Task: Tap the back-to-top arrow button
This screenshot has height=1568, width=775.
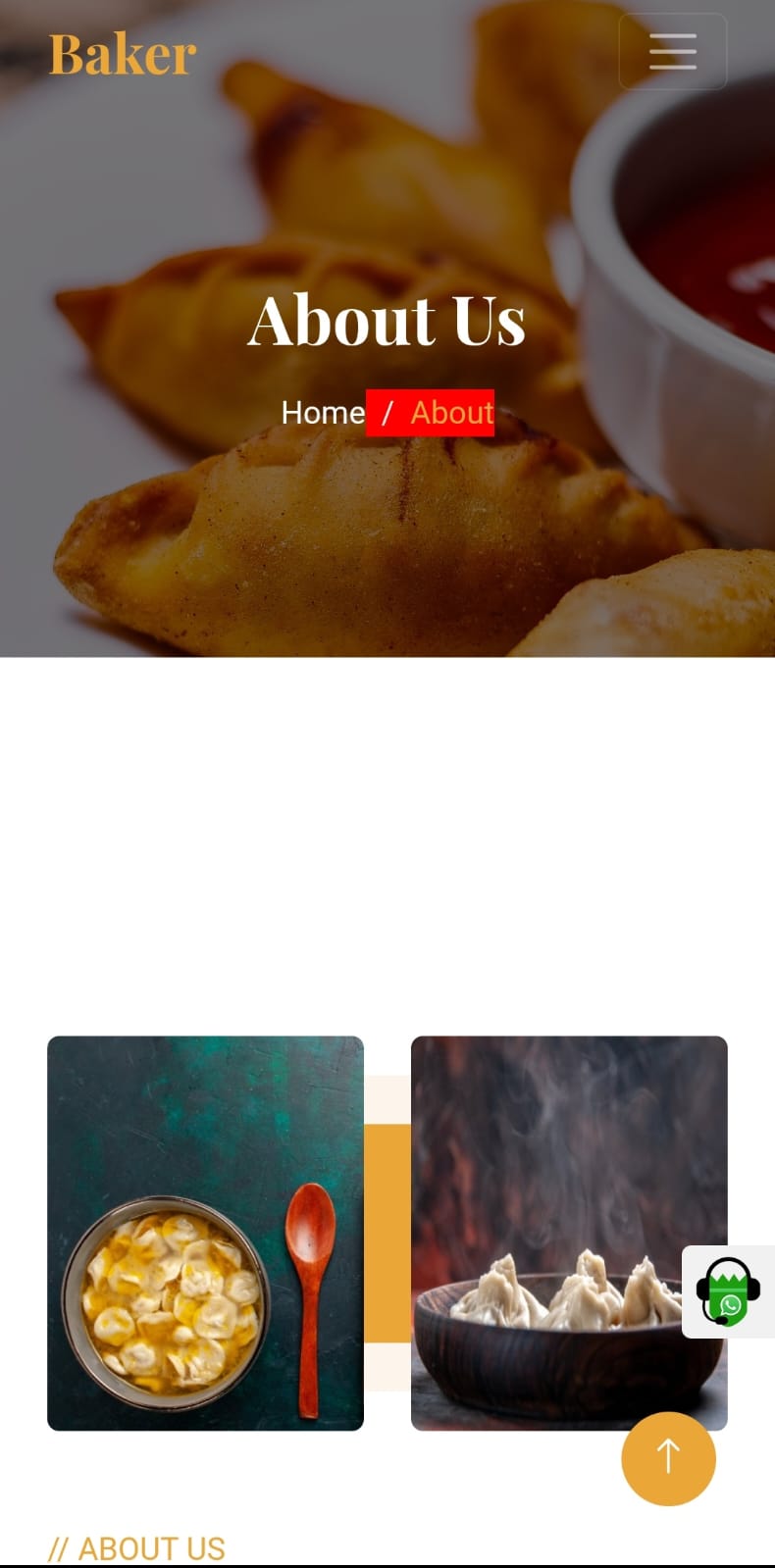Action: pos(668,1457)
